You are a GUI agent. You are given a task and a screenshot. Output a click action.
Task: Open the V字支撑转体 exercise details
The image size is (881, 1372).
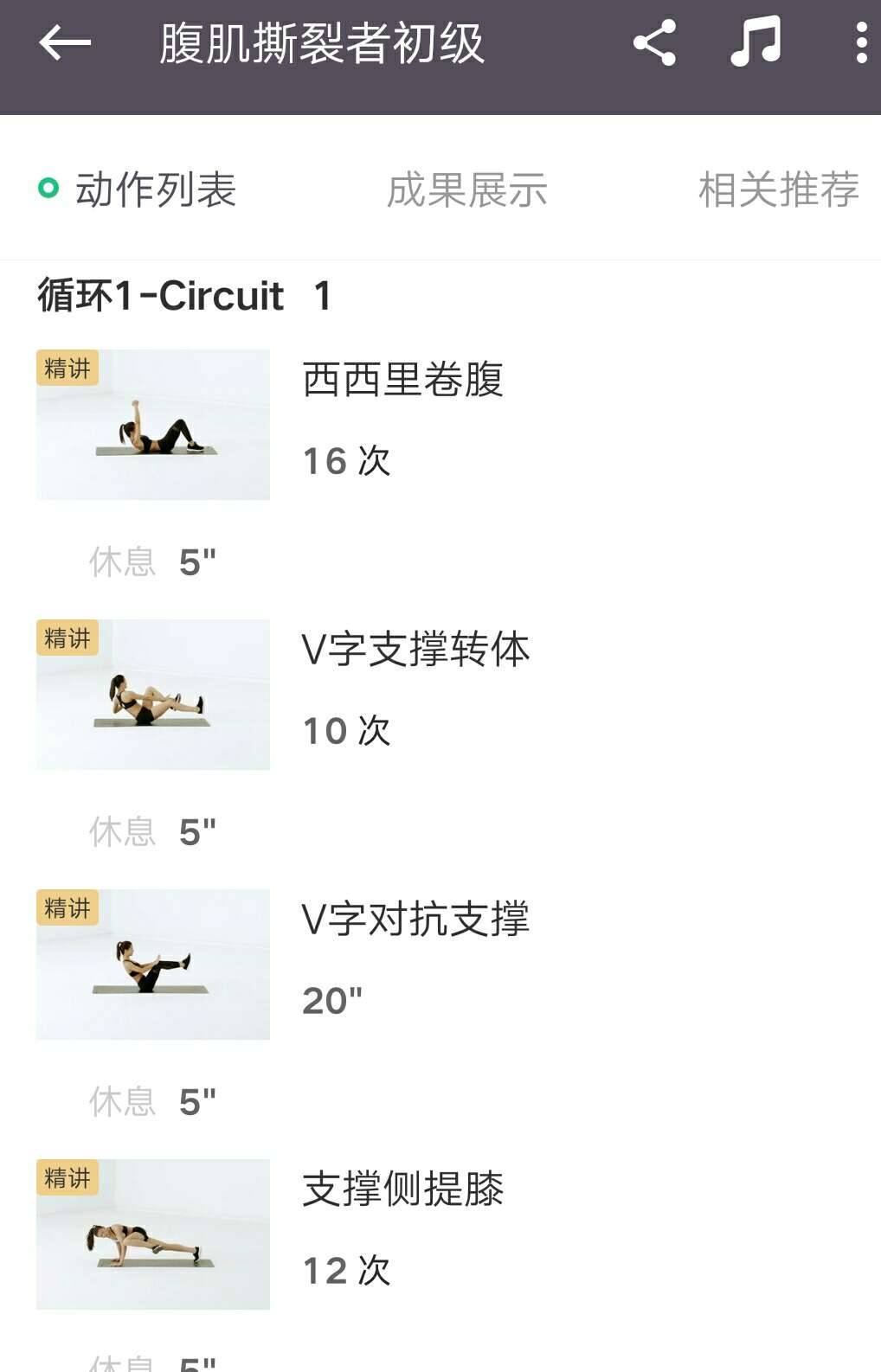418,649
